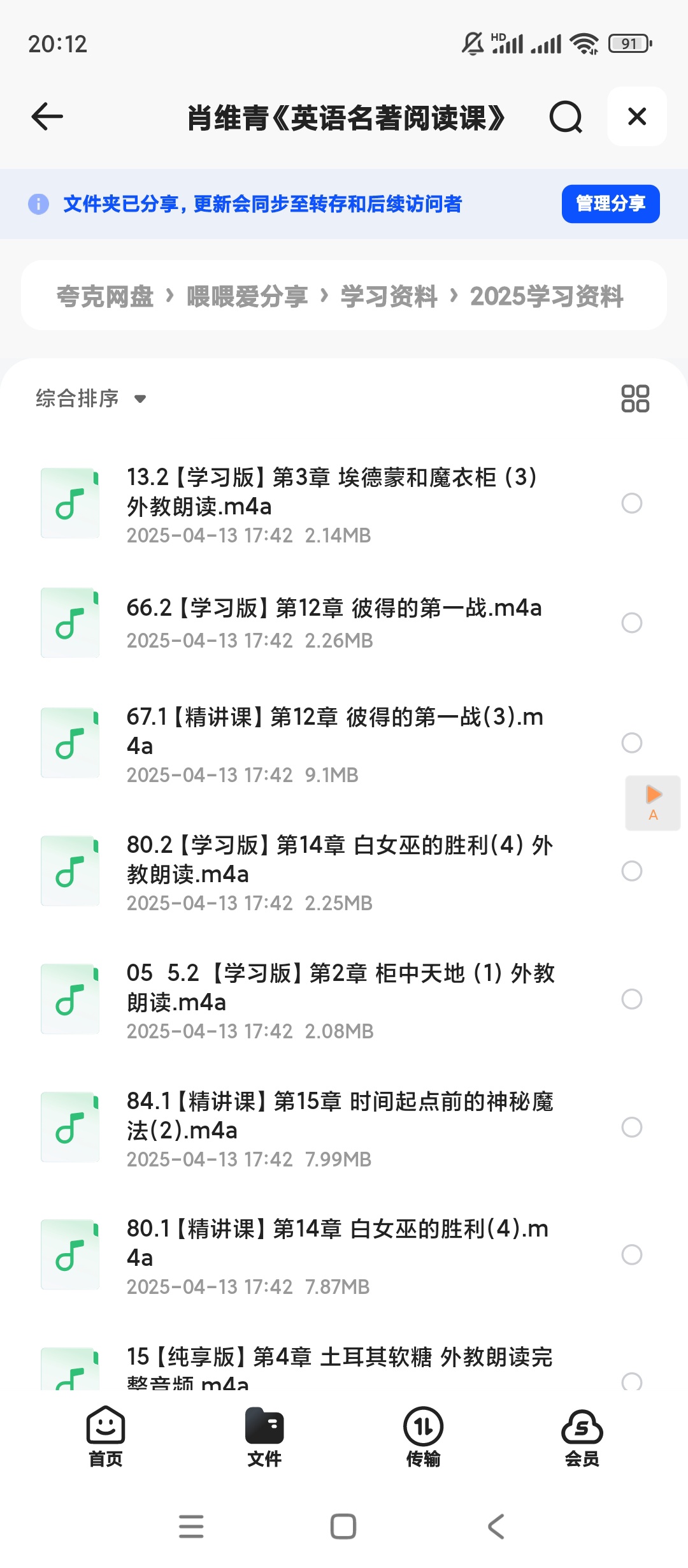Select the 66.2 第12章 audio file checkbox
Image resolution: width=688 pixels, height=1568 pixels.
coord(632,623)
